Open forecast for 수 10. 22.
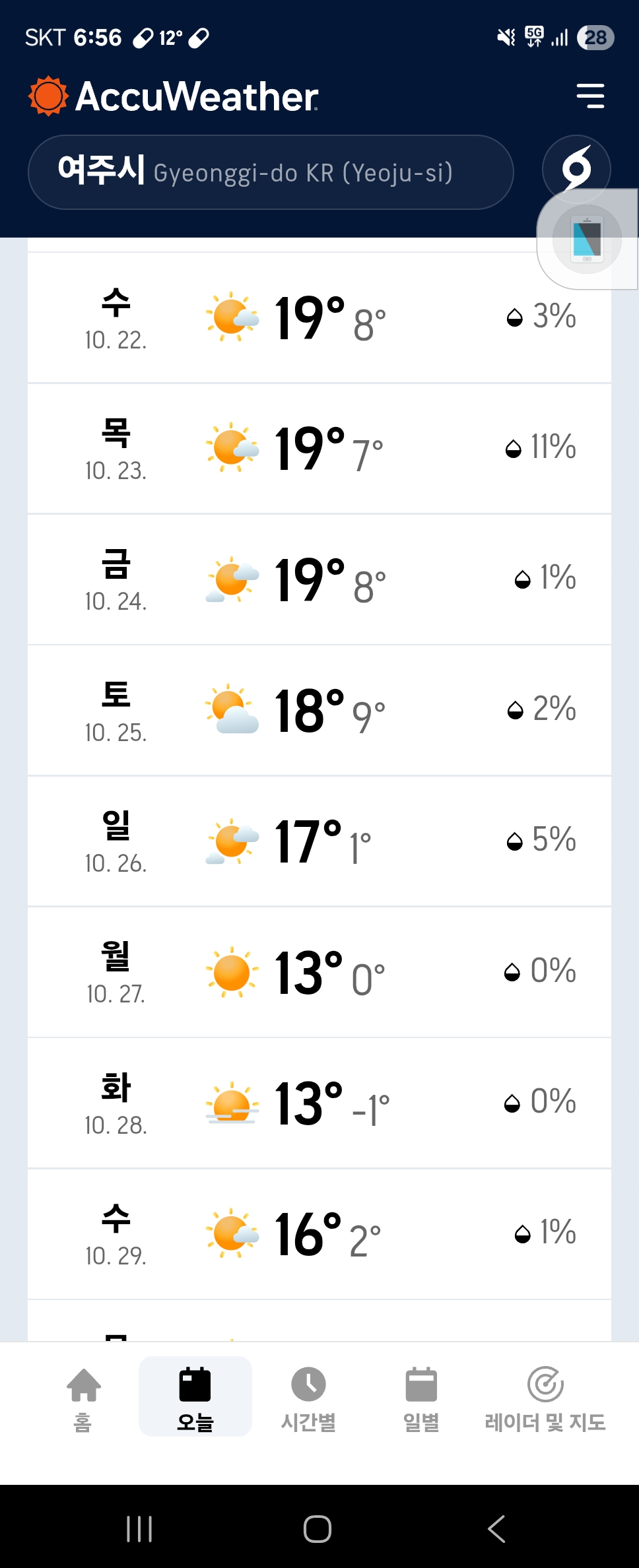 coord(319,317)
